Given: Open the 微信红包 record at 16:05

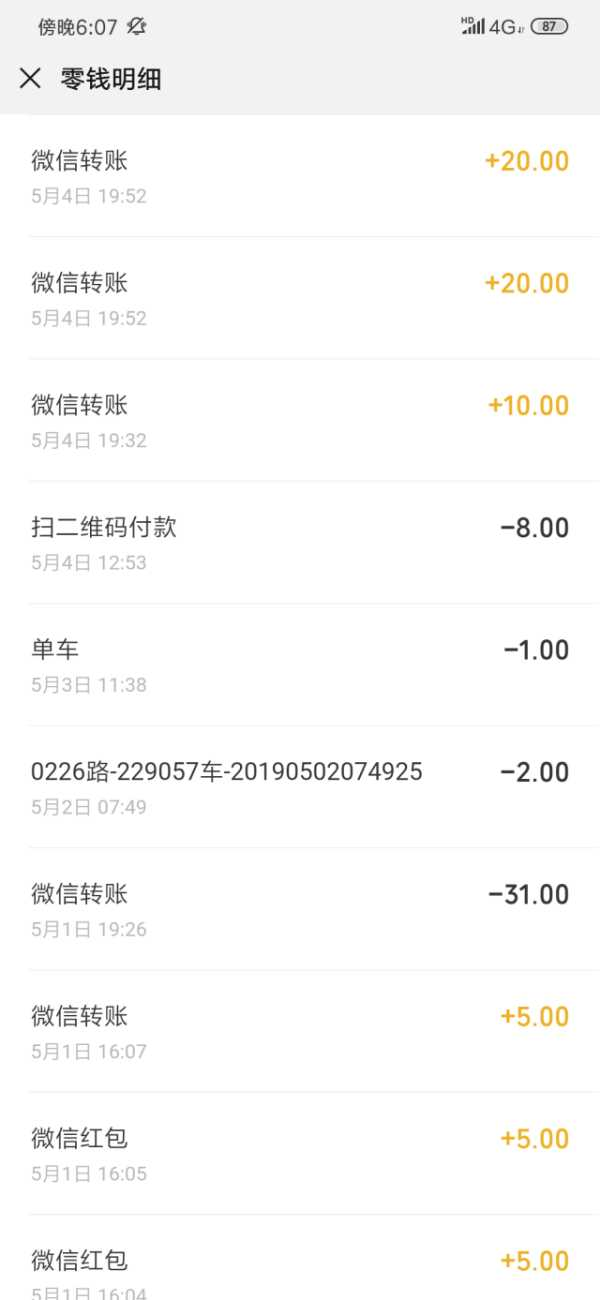Looking at the screenshot, I should (x=300, y=1152).
